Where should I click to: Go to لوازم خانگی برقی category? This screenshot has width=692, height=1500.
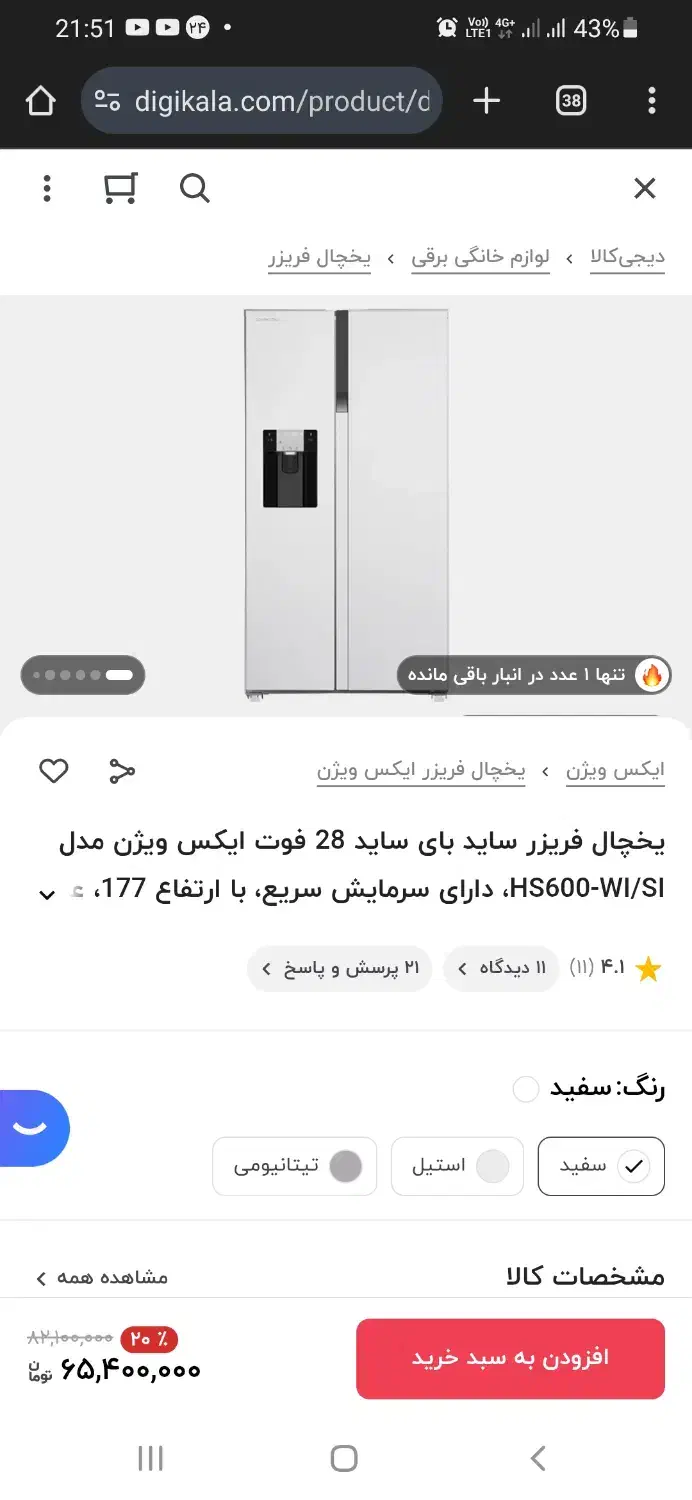[x=481, y=257]
